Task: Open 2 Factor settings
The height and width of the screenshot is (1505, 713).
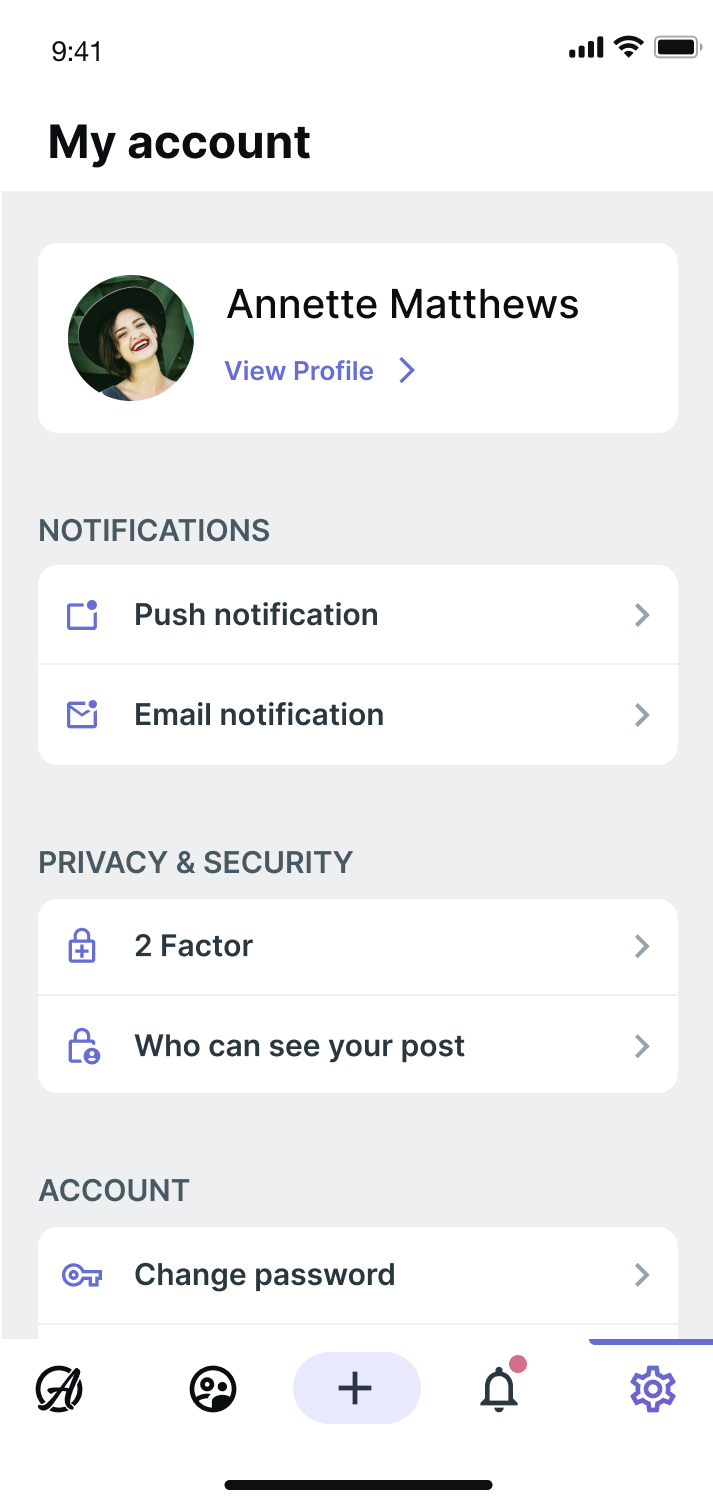Action: [x=357, y=946]
